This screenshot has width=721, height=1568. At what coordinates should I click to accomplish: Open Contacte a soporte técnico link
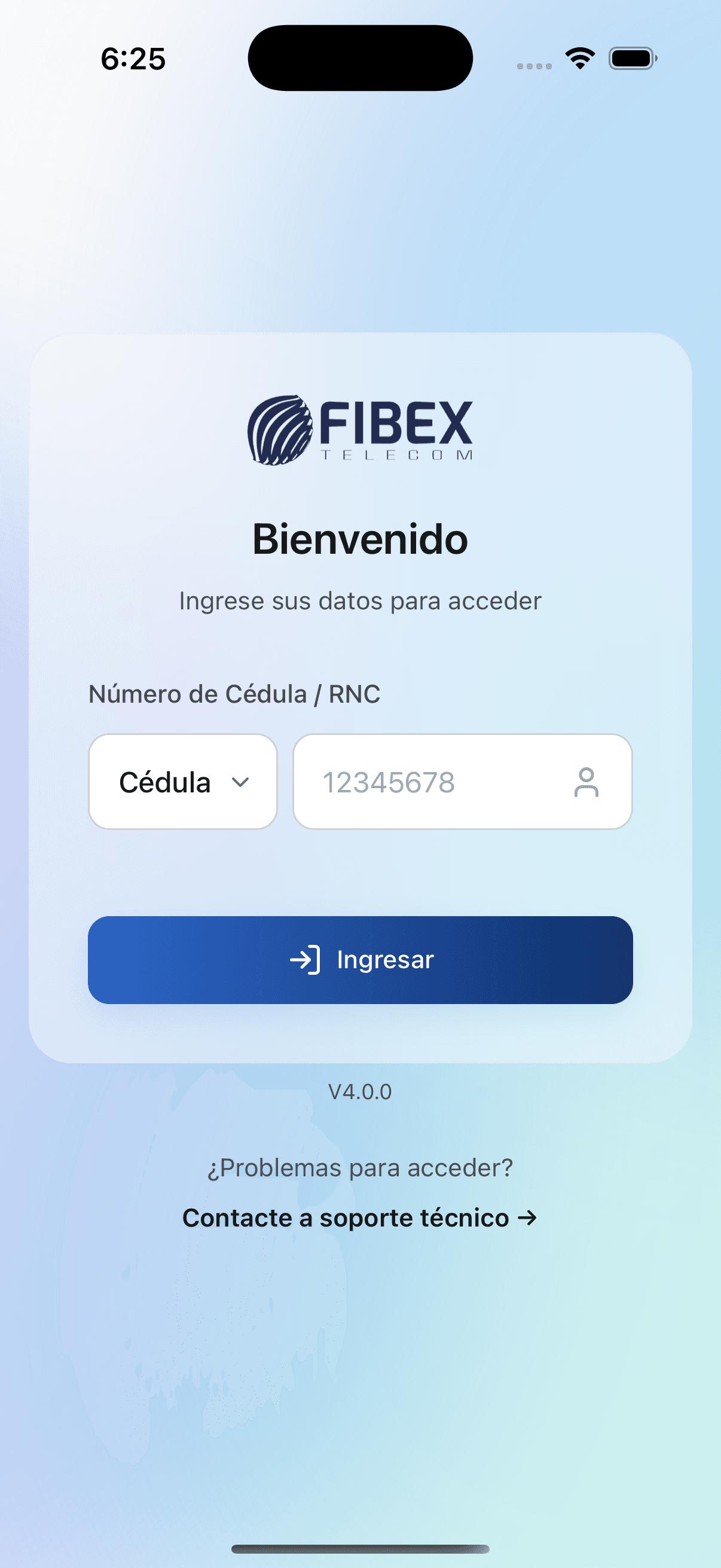[x=360, y=1218]
